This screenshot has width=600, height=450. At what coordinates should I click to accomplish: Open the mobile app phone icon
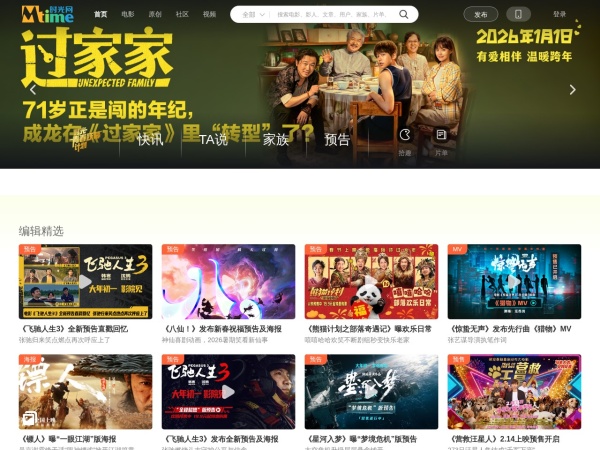[x=518, y=14]
